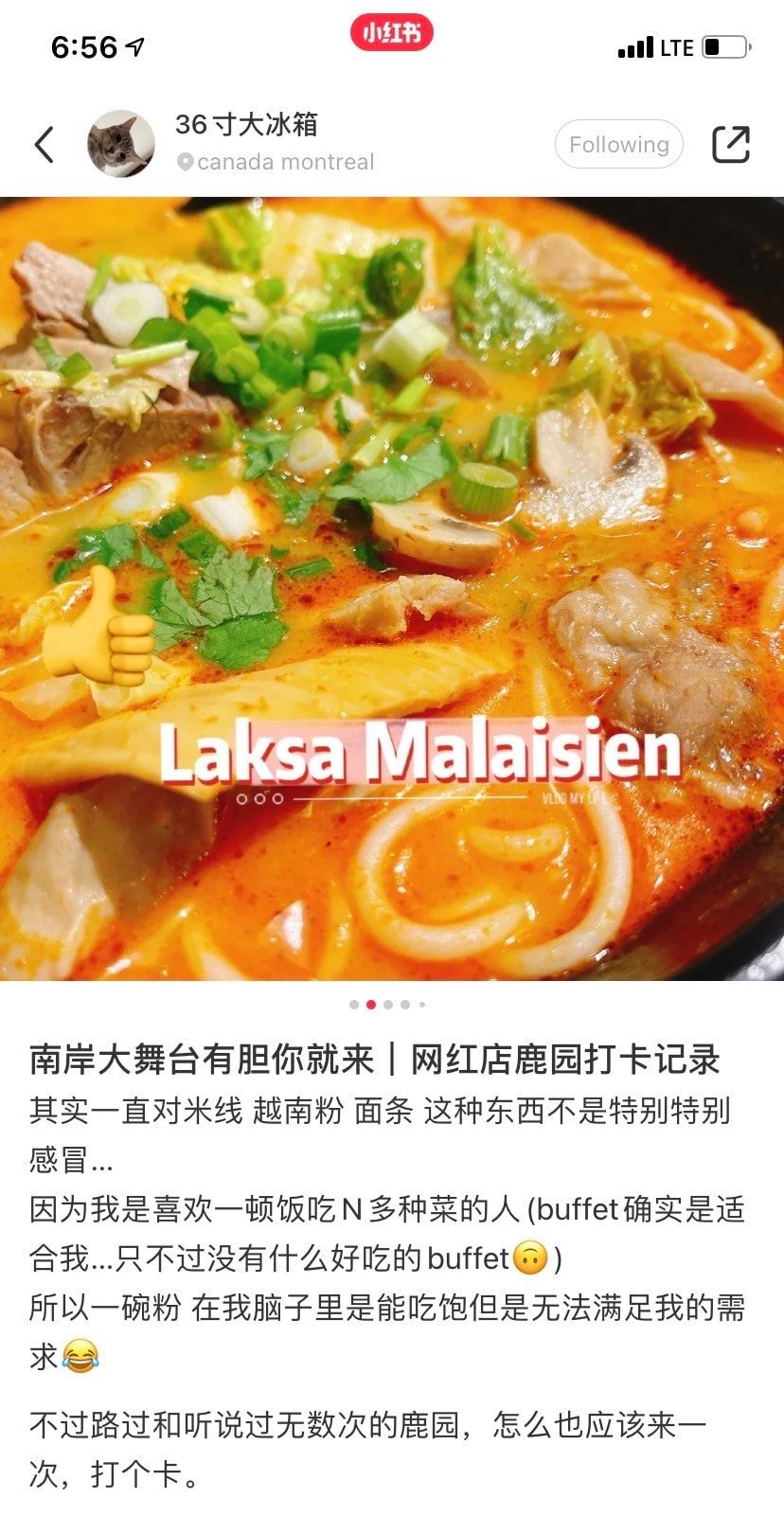Open the 36寸大冰箱 username
This screenshot has width=784, height=1516.
(x=246, y=124)
